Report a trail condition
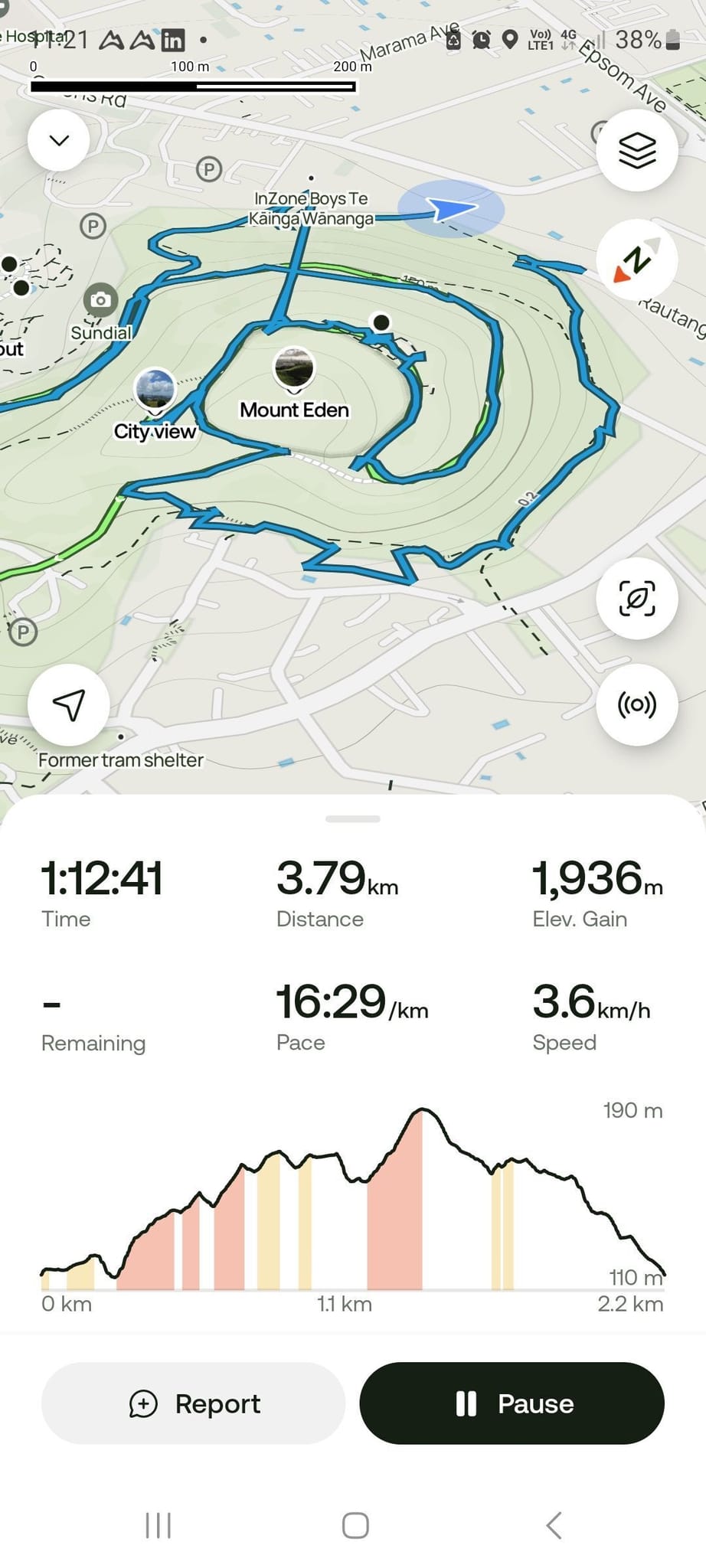The image size is (706, 1568). pos(193,1403)
